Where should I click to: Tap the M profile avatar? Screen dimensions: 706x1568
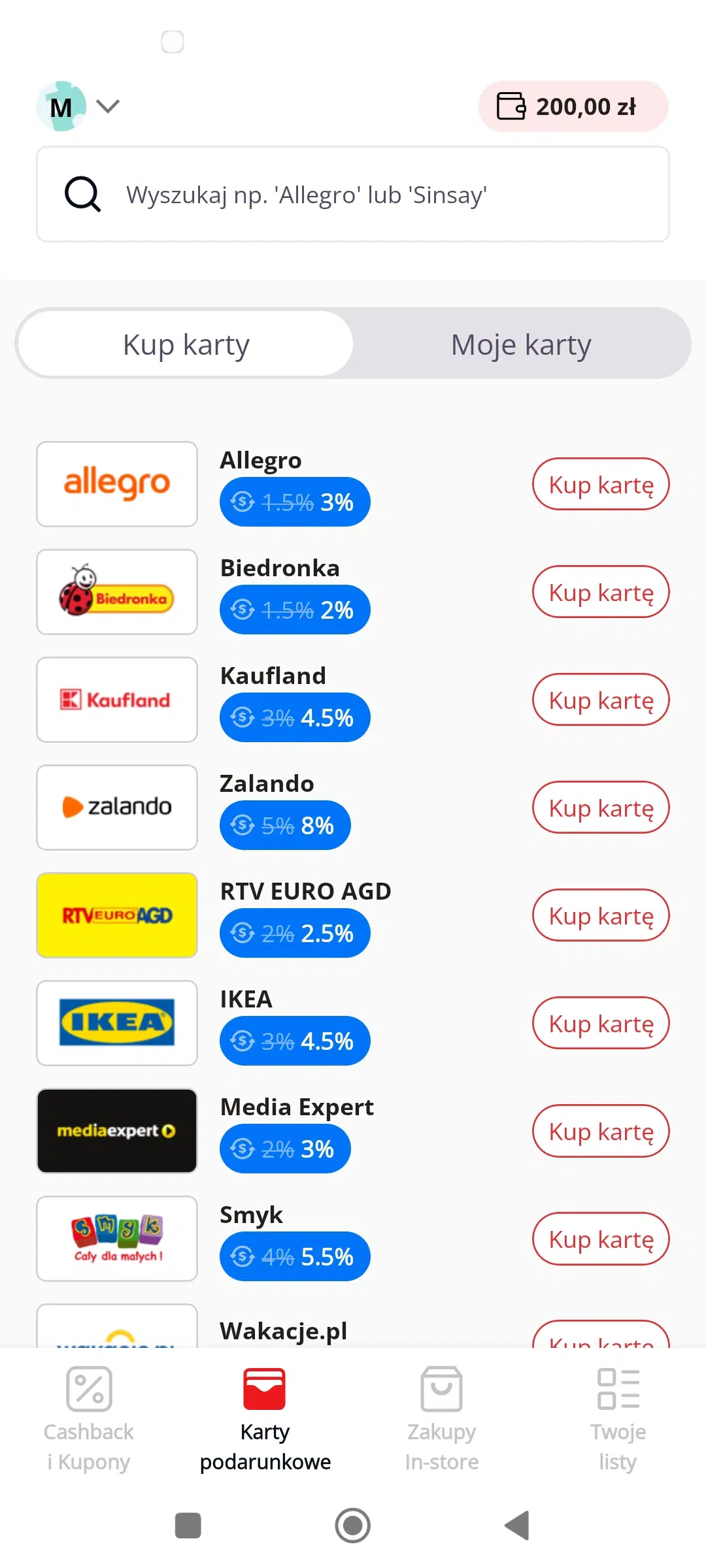61,106
